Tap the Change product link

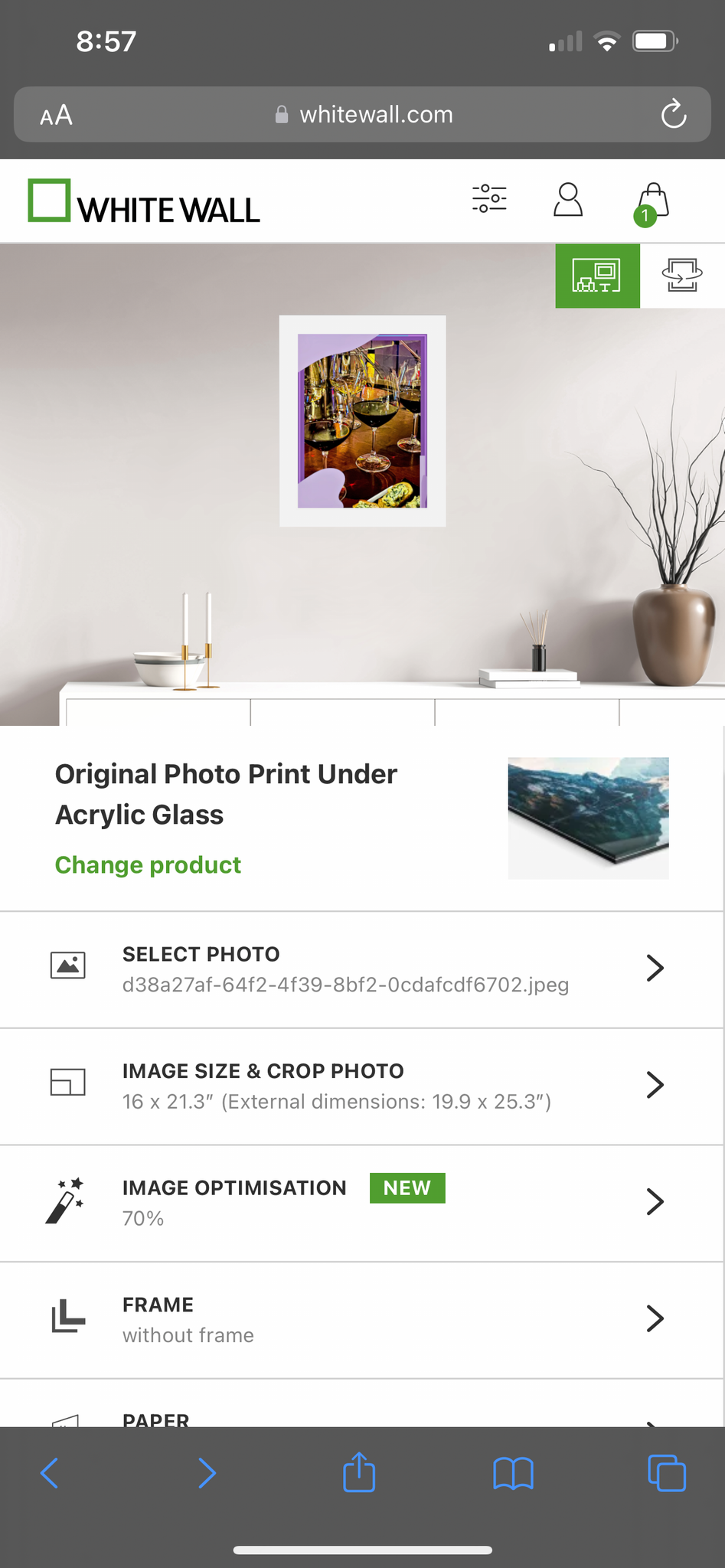click(x=148, y=864)
